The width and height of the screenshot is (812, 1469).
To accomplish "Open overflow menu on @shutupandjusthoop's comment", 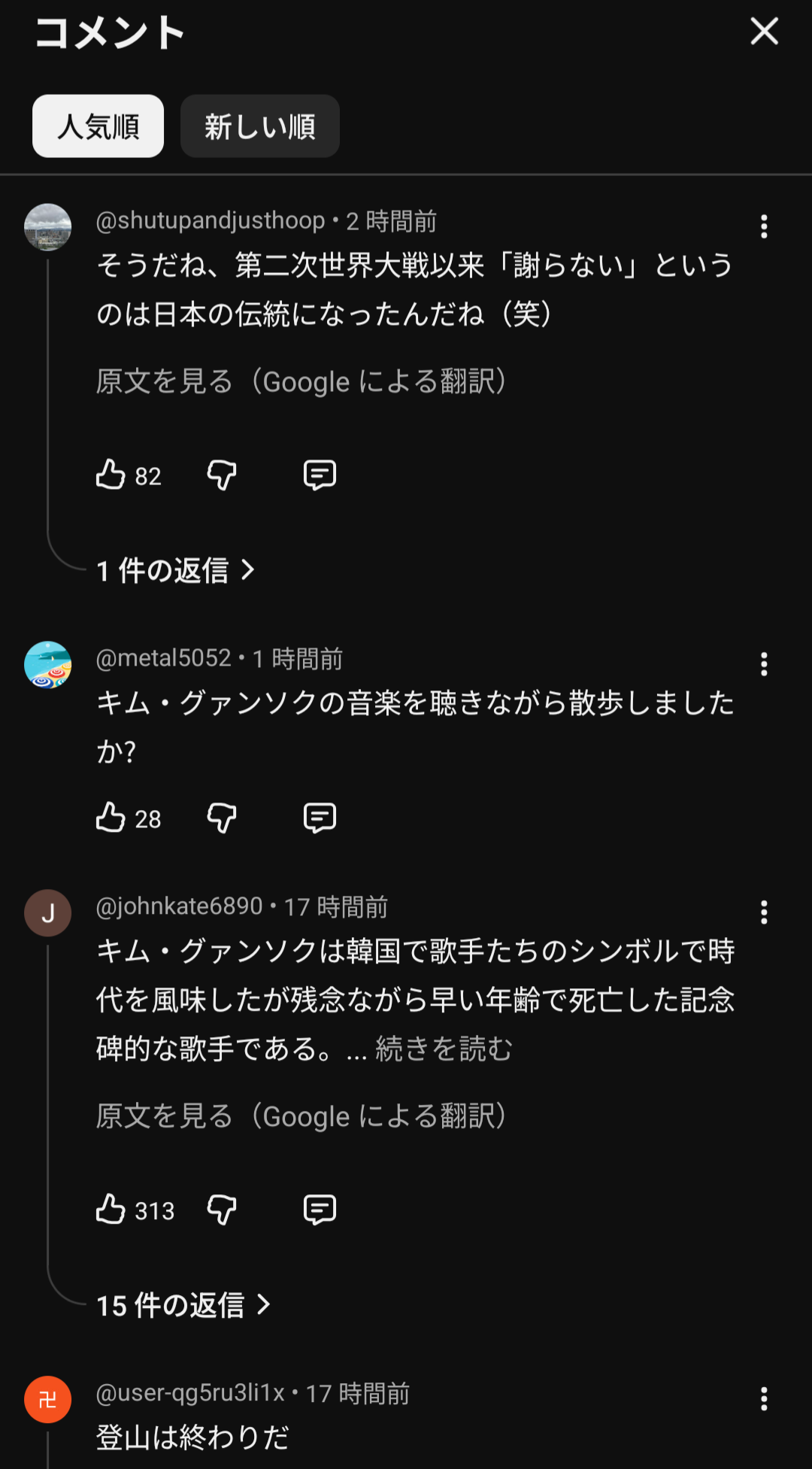I will [x=764, y=226].
